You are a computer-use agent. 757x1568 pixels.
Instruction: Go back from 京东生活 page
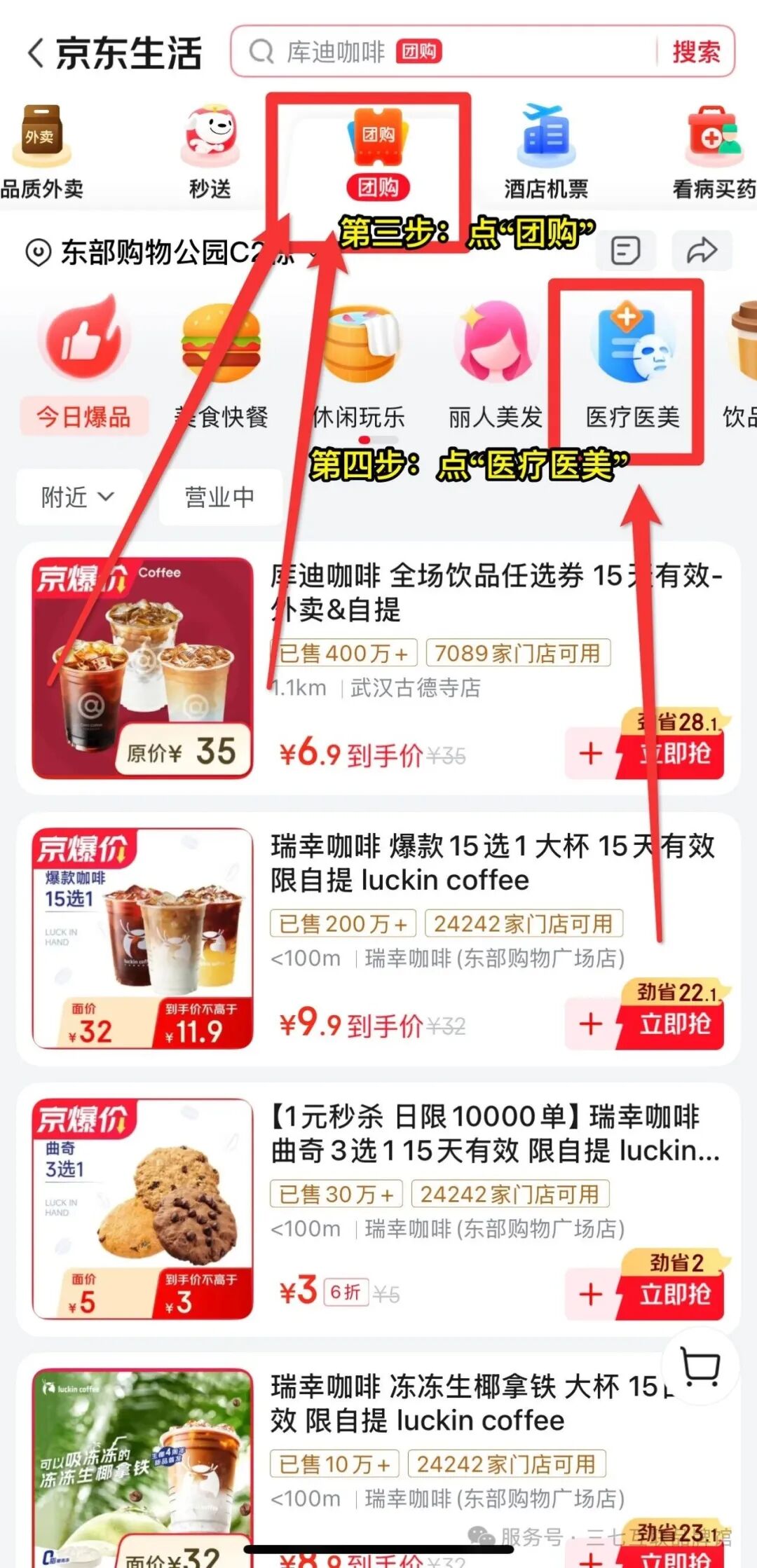tap(36, 53)
